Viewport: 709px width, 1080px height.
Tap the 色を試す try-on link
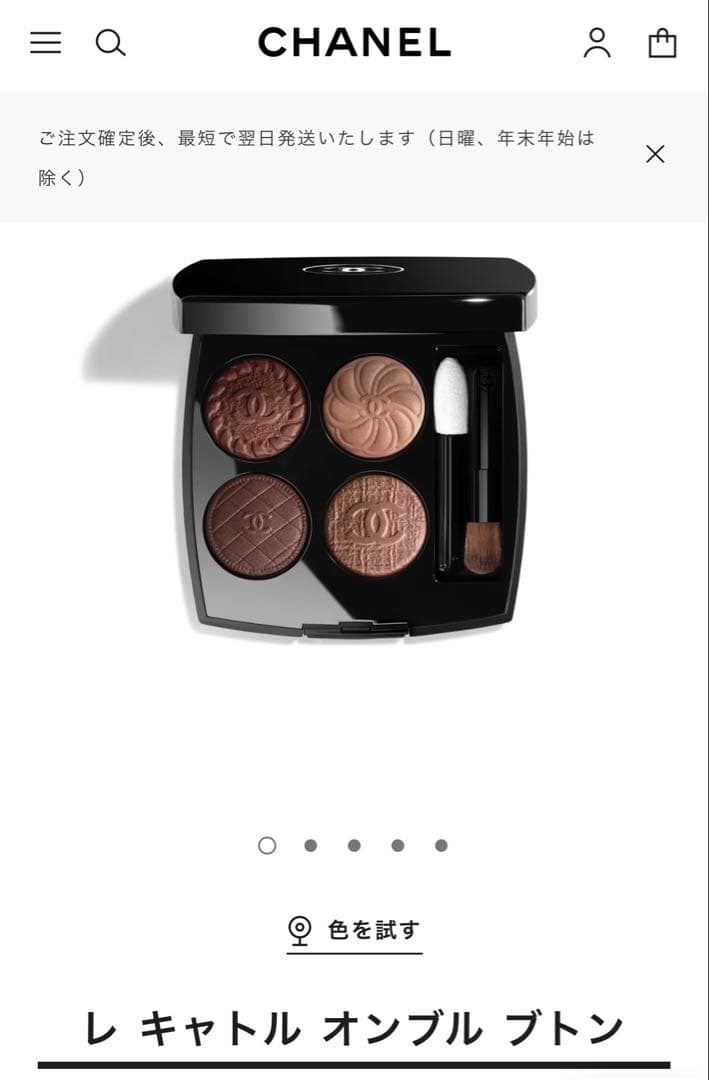point(354,930)
